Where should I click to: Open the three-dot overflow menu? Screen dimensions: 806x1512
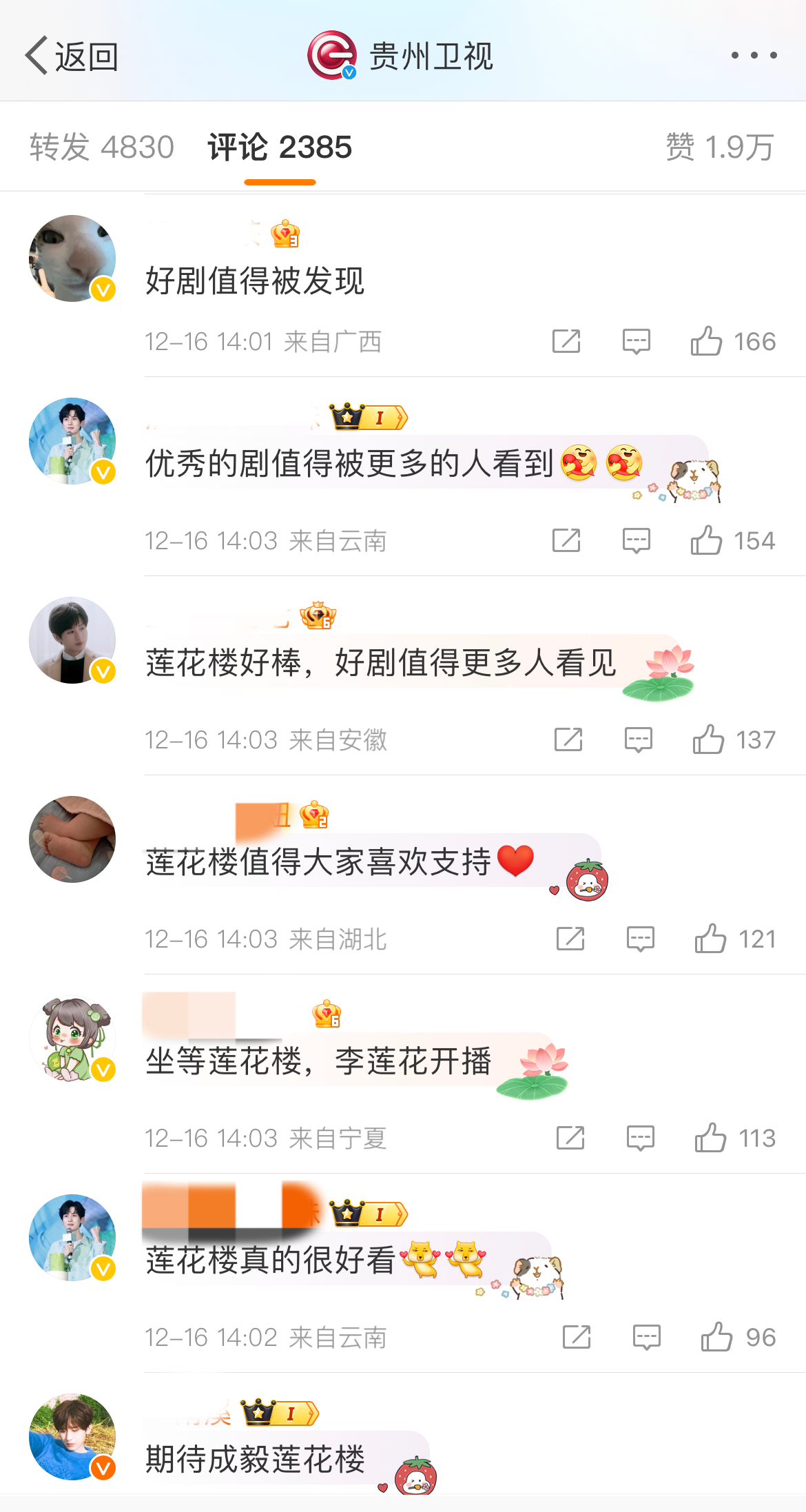pos(754,55)
